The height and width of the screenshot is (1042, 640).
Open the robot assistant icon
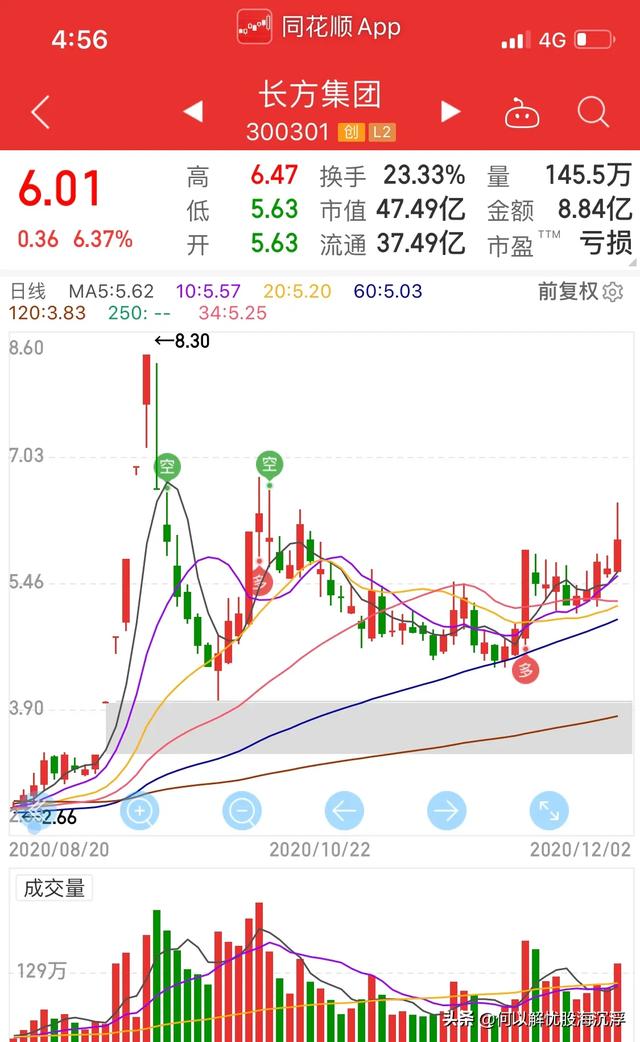tap(522, 114)
